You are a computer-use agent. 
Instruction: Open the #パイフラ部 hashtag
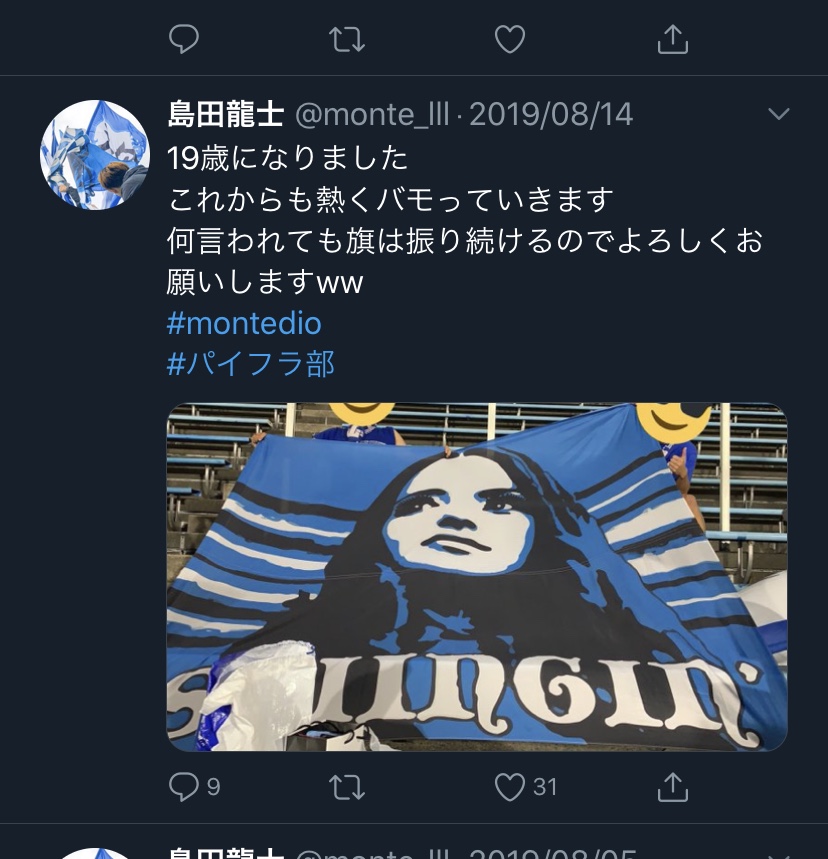point(250,363)
